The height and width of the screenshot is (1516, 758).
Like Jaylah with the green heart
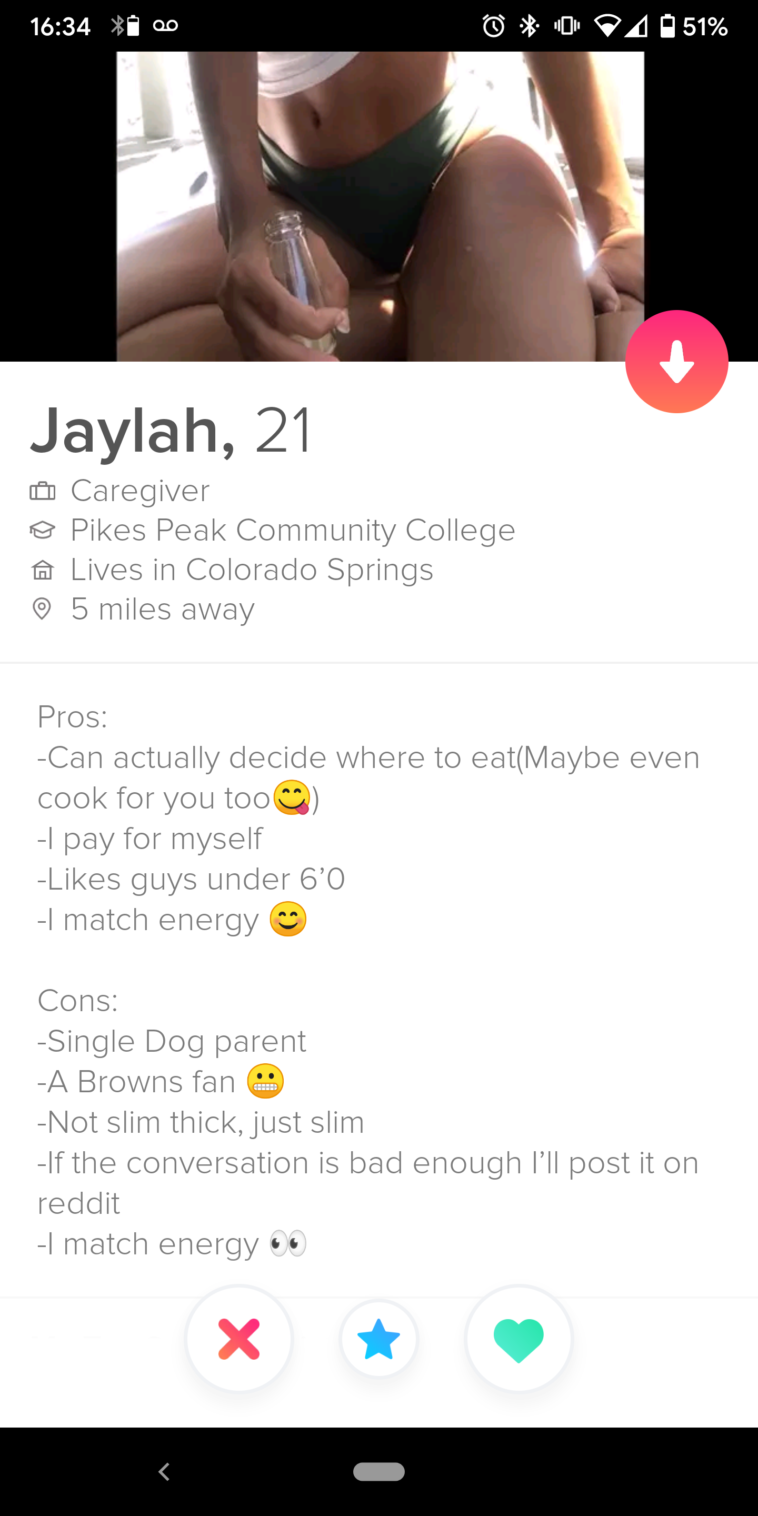coord(518,1339)
